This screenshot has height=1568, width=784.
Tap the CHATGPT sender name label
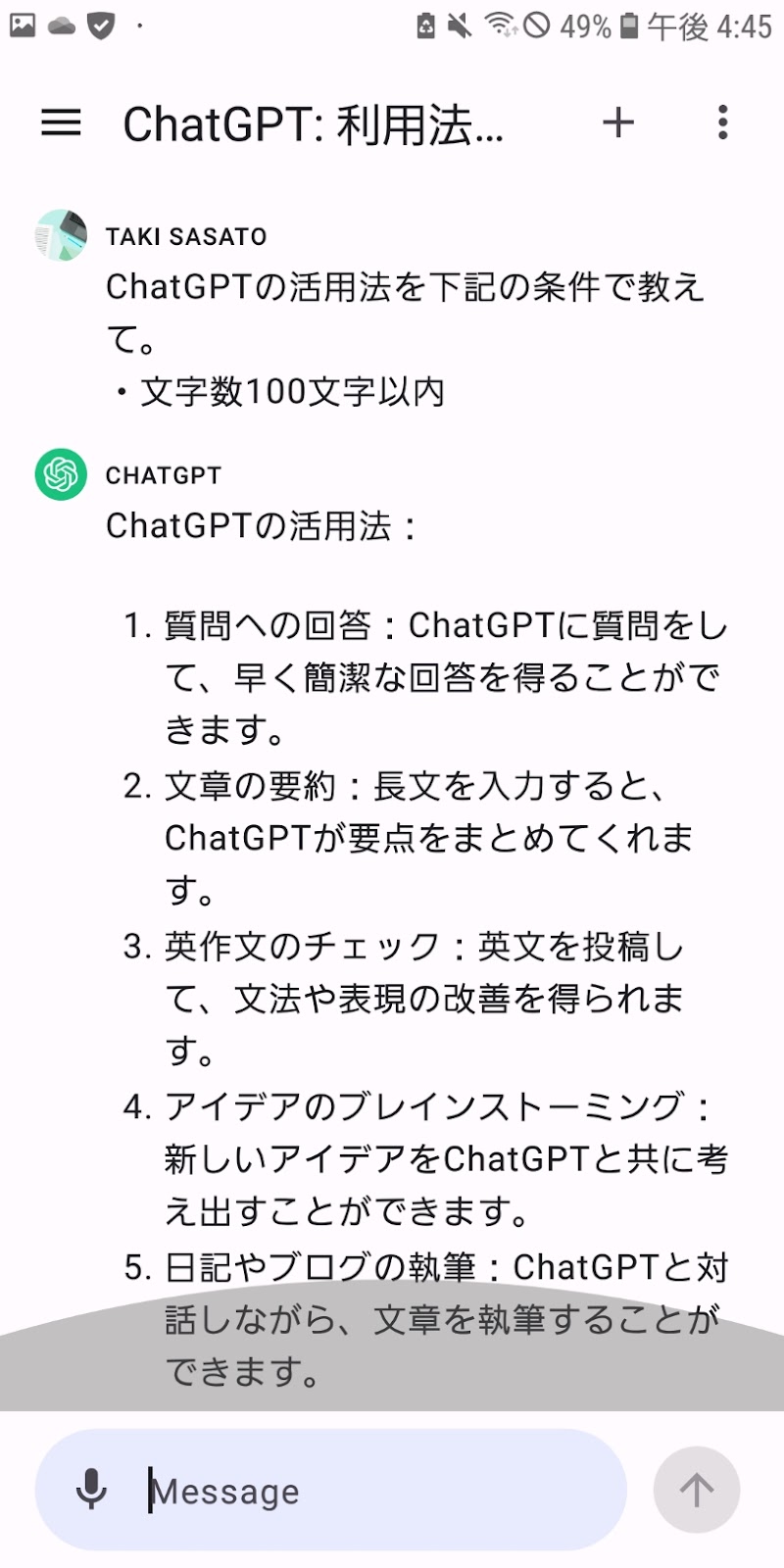pos(163,475)
